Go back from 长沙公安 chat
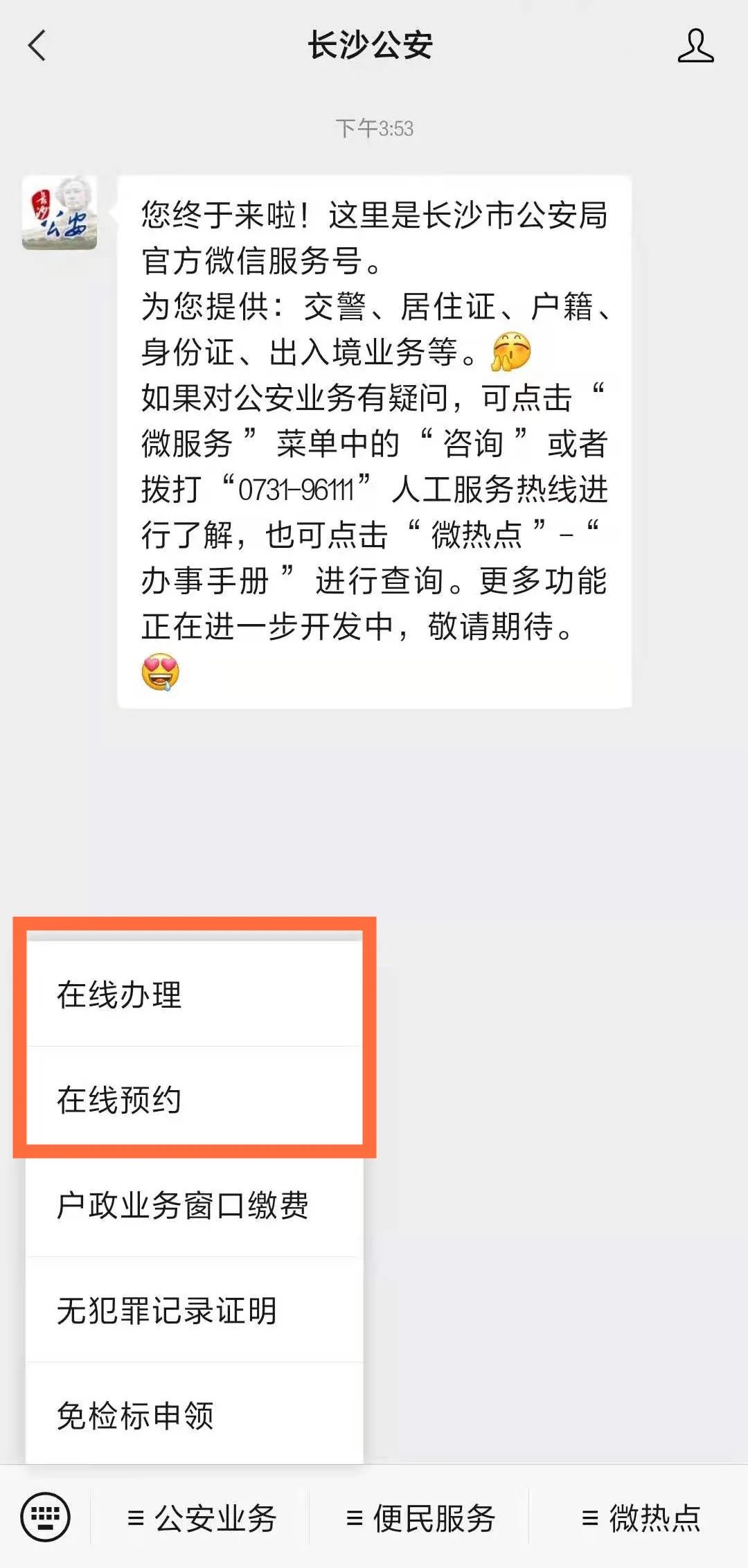 tap(37, 46)
